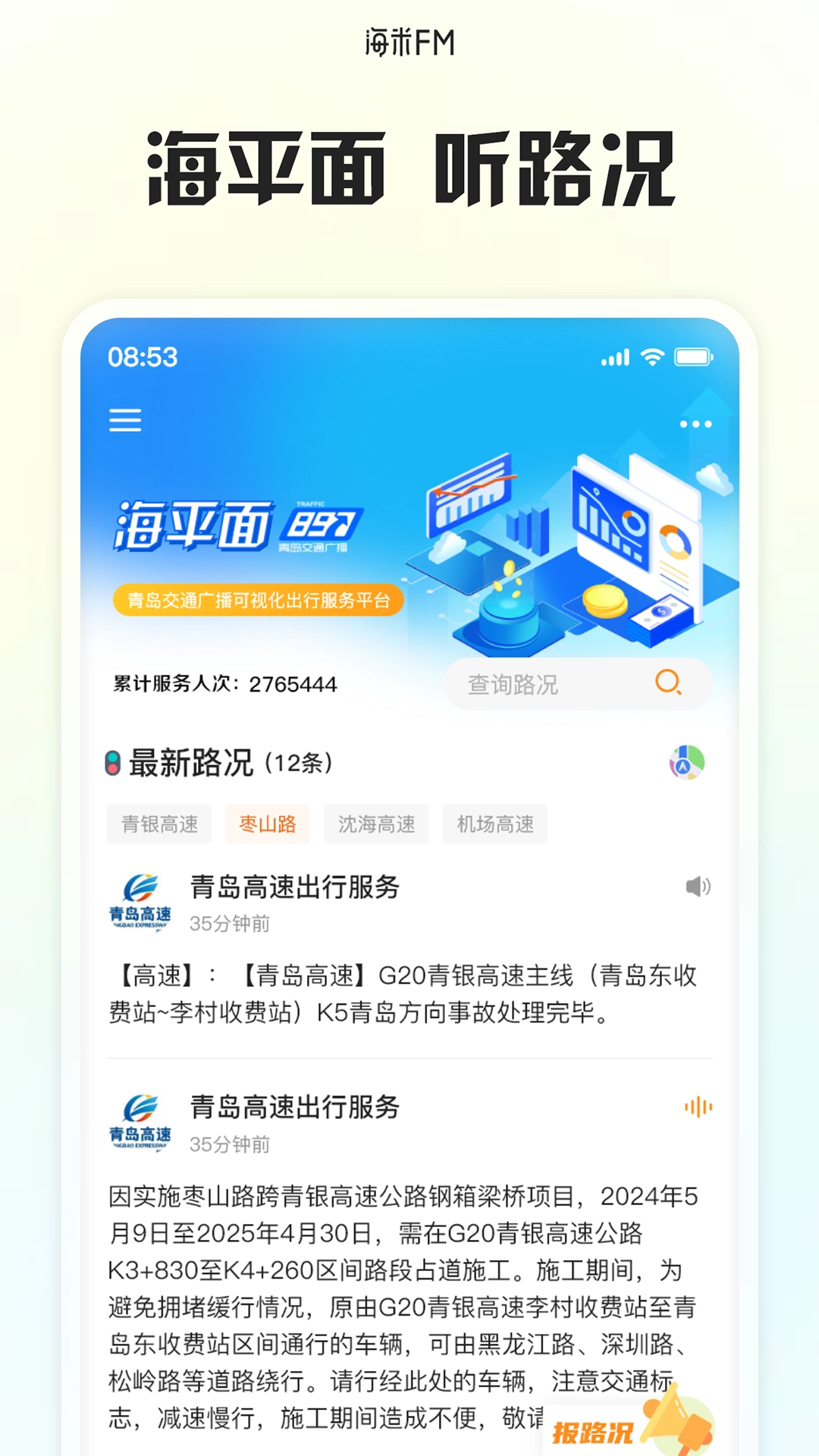This screenshot has height=1456, width=819.
Task: Tap the audio waveform icon on second post
Action: 698,1108
